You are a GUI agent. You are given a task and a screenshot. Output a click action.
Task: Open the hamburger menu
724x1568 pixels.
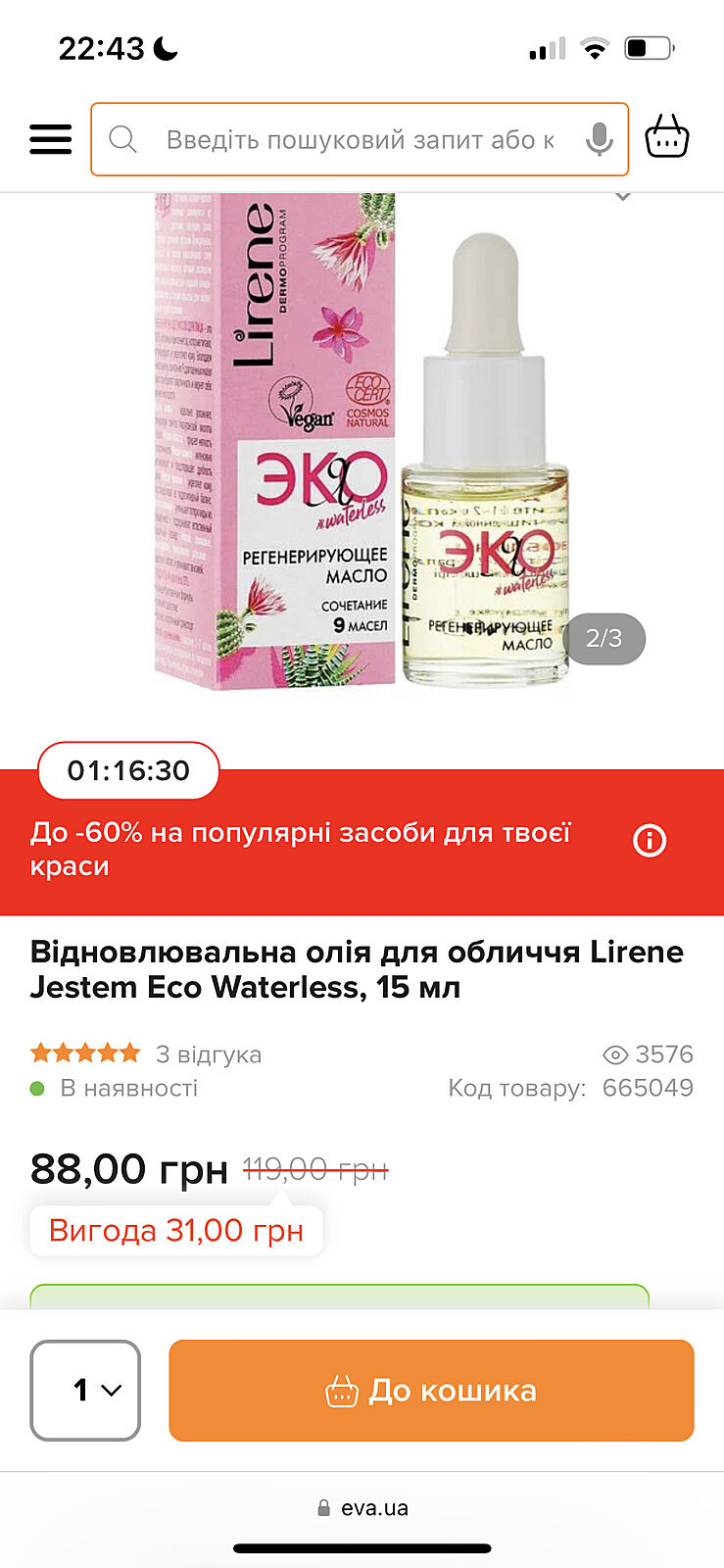(50, 139)
